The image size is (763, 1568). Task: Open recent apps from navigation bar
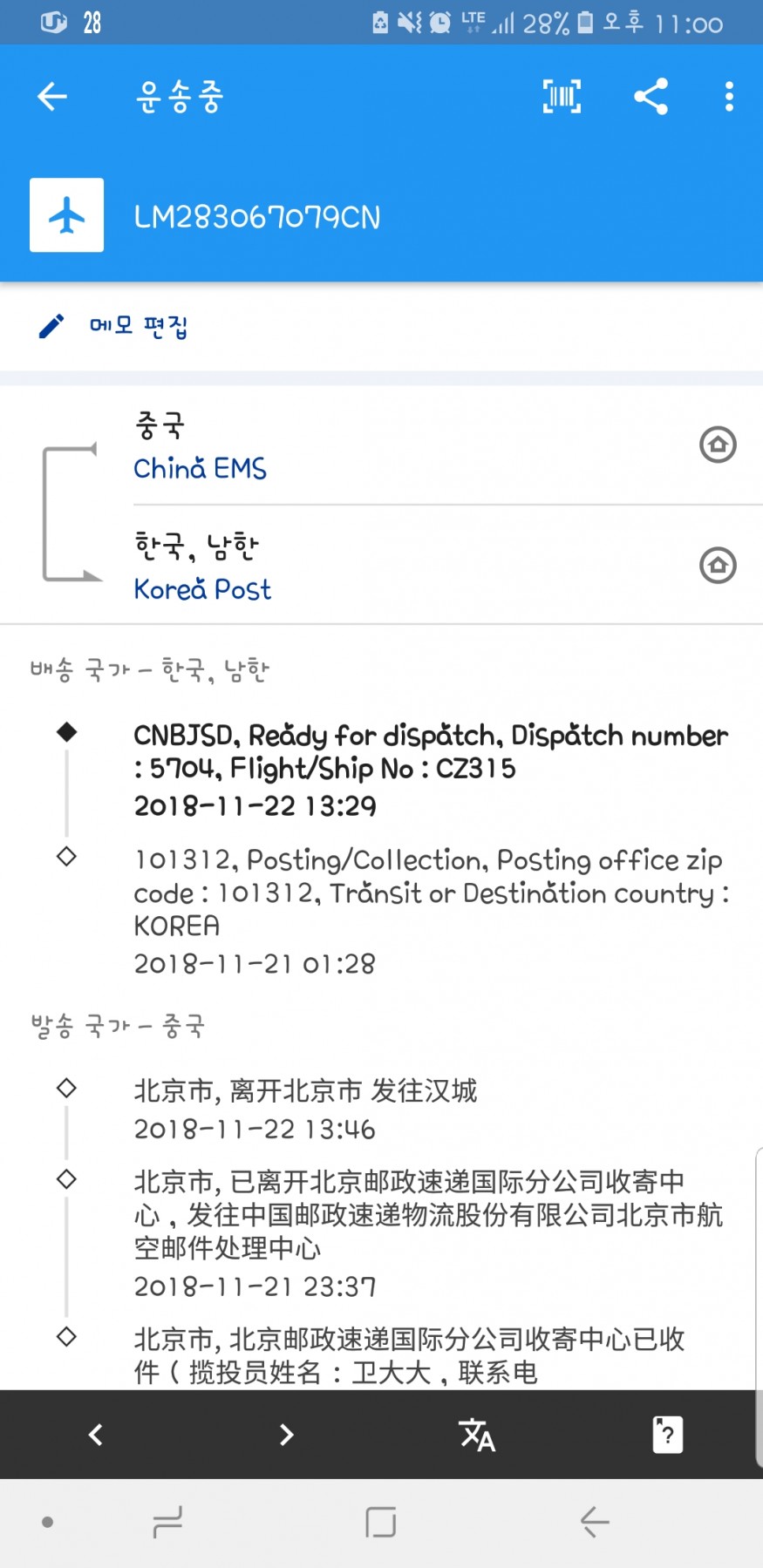click(x=167, y=1522)
